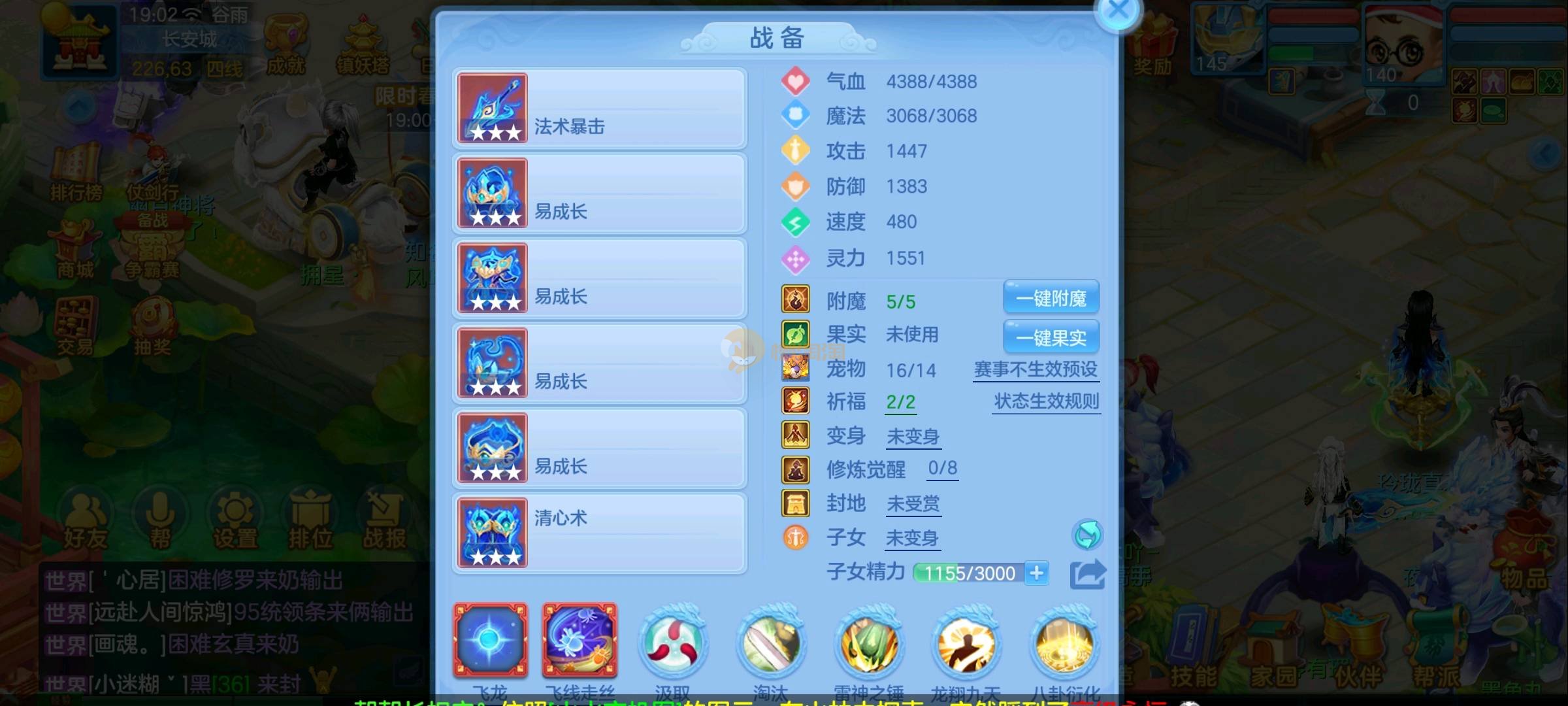1568x706 pixels.
Task: Open 状态生效规则 link
Action: point(1046,401)
